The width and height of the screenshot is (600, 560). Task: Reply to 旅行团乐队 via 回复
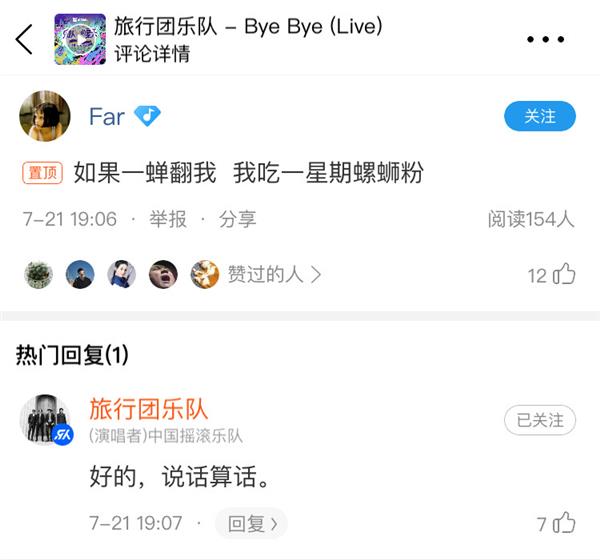(x=252, y=523)
